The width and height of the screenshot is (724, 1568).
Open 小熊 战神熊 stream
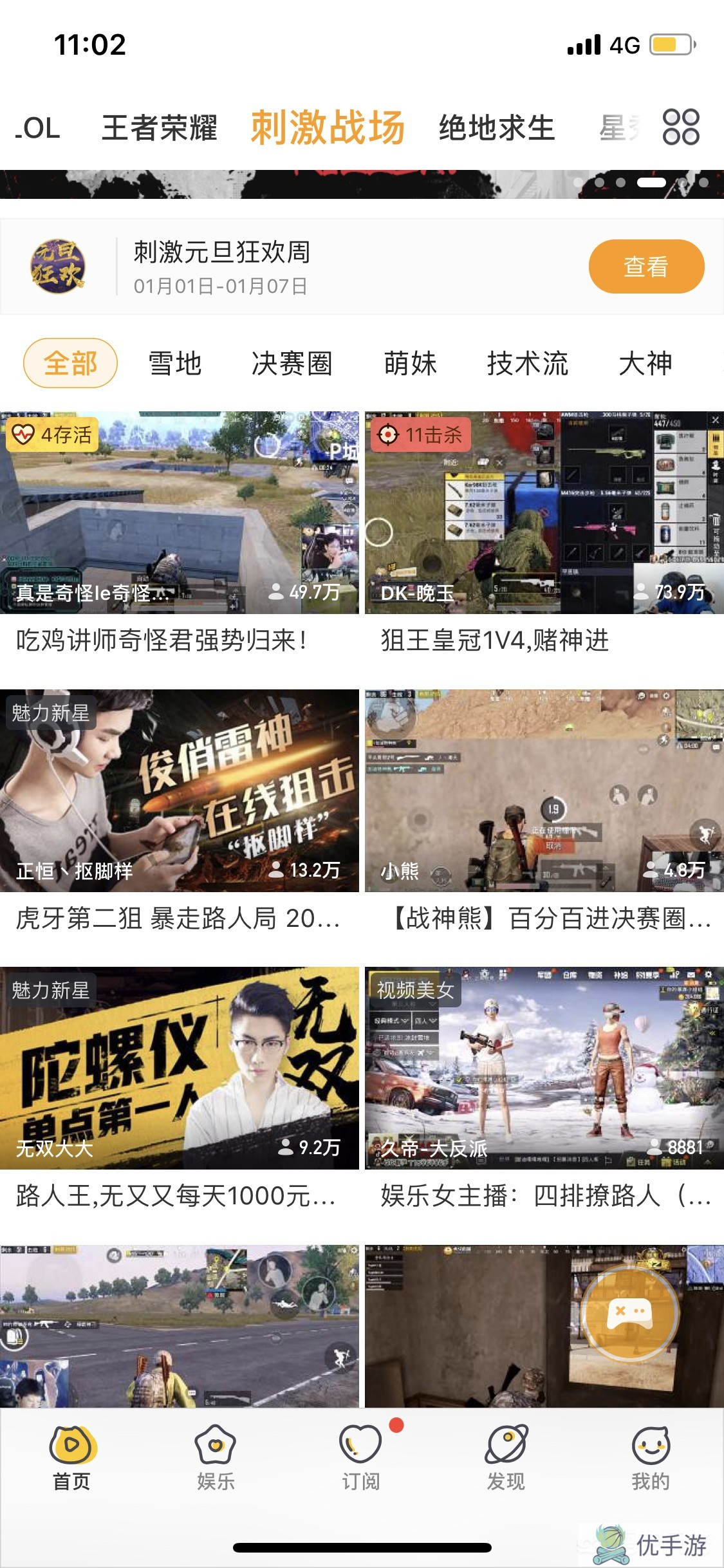[x=544, y=790]
